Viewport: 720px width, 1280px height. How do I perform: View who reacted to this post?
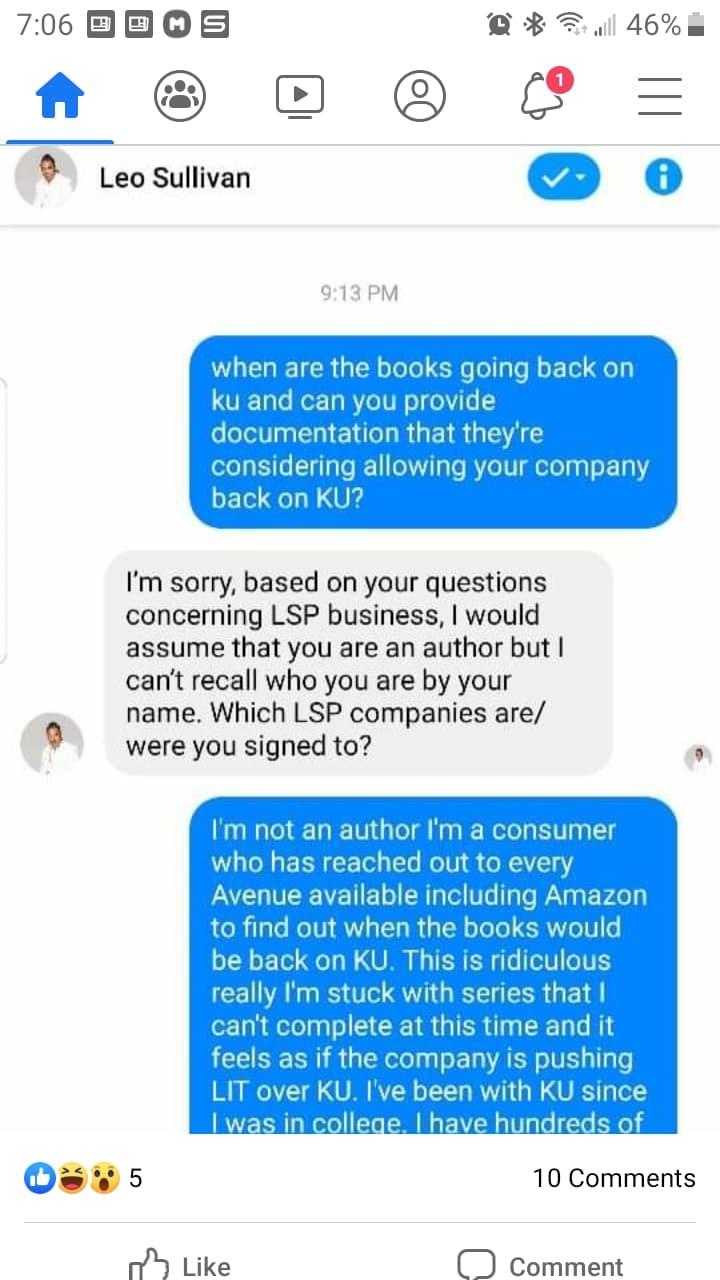82,1178
